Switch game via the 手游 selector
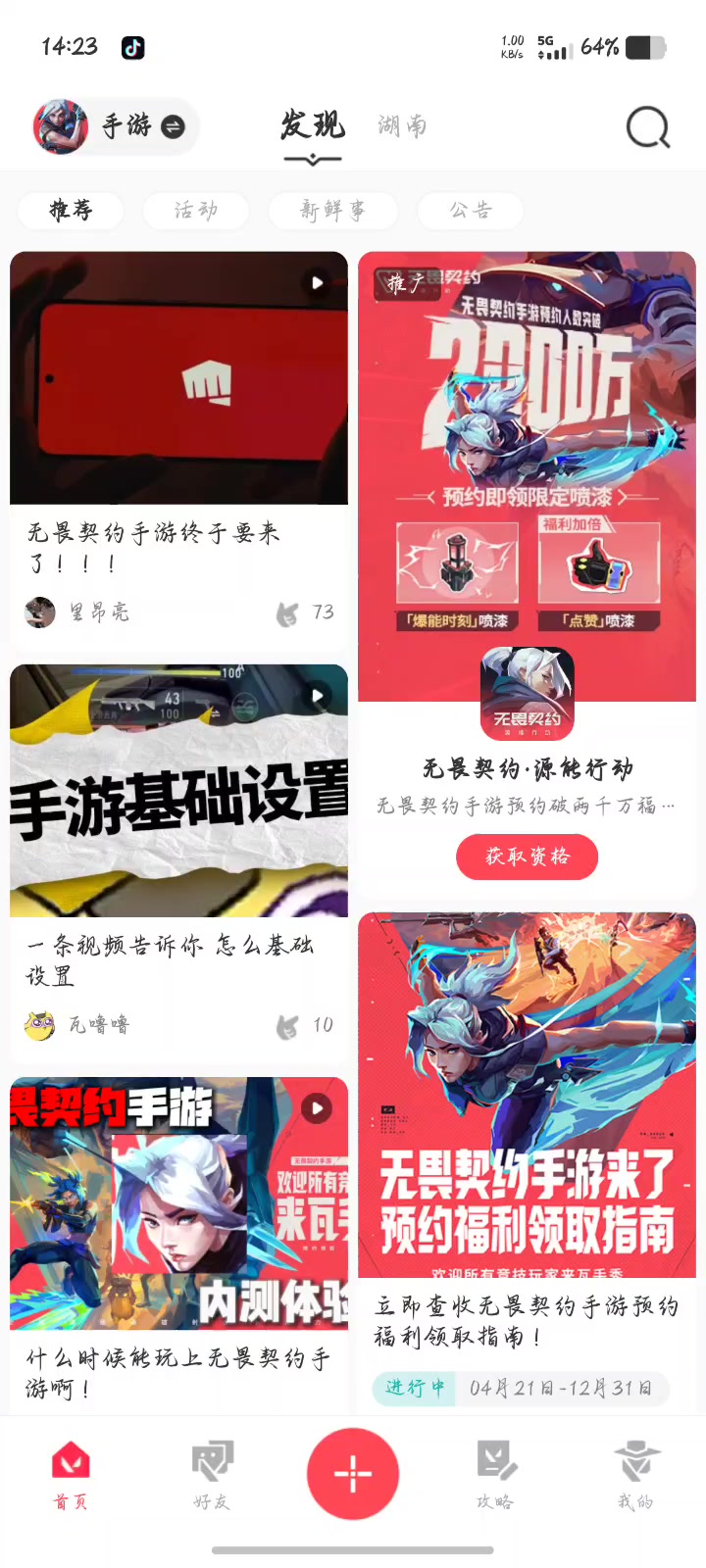The image size is (706, 1568). [116, 126]
